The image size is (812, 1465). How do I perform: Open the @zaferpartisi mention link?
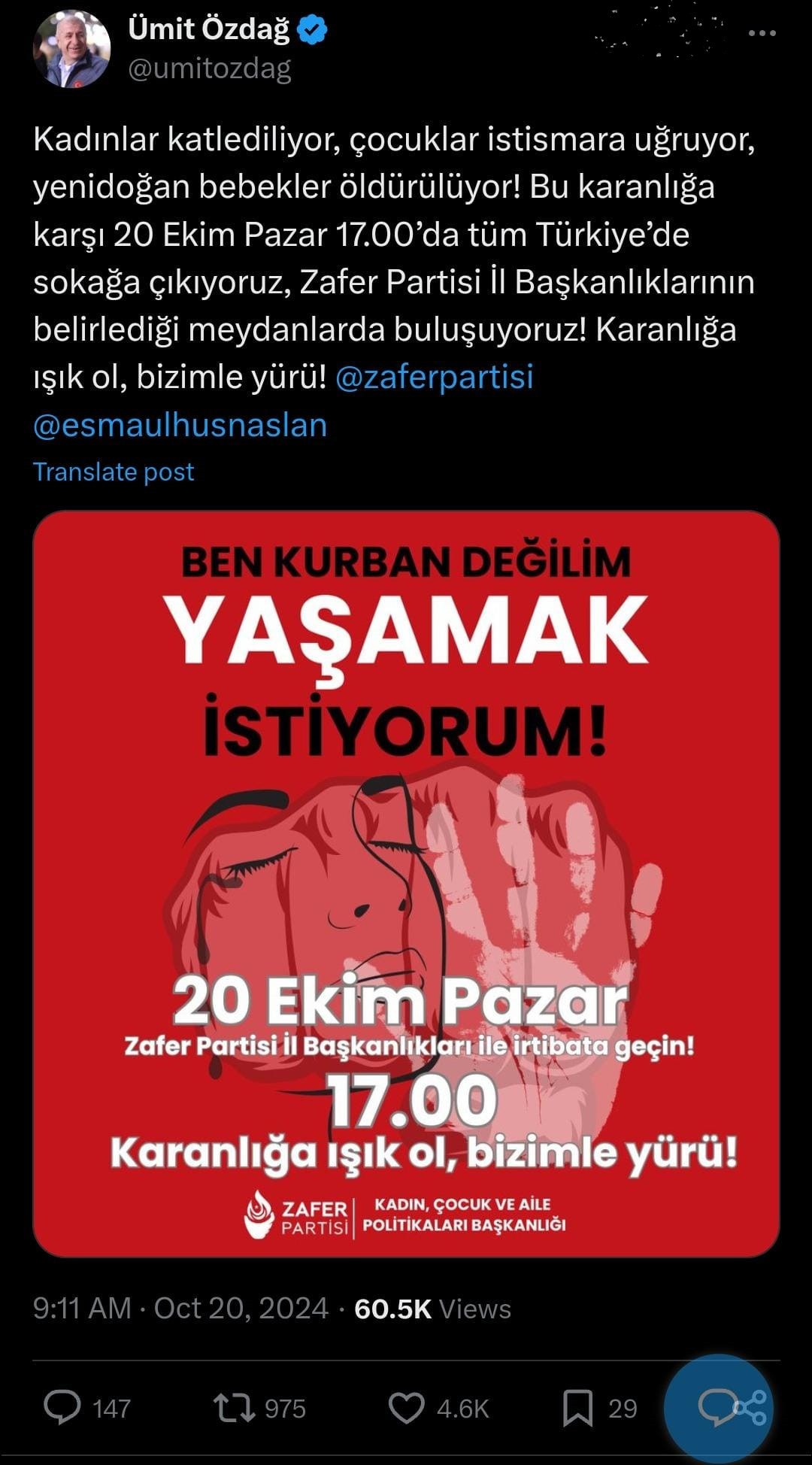(x=434, y=377)
